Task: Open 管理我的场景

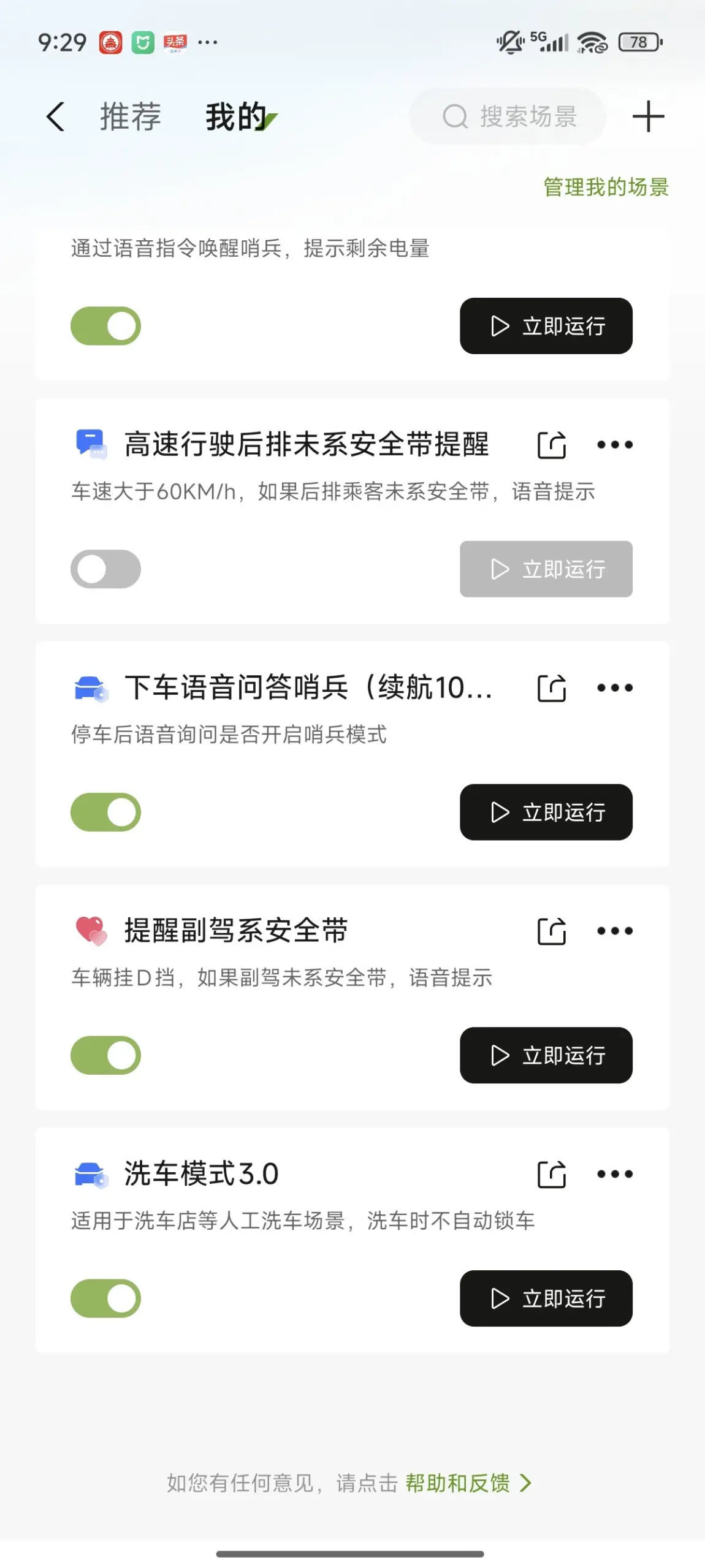Action: click(606, 187)
